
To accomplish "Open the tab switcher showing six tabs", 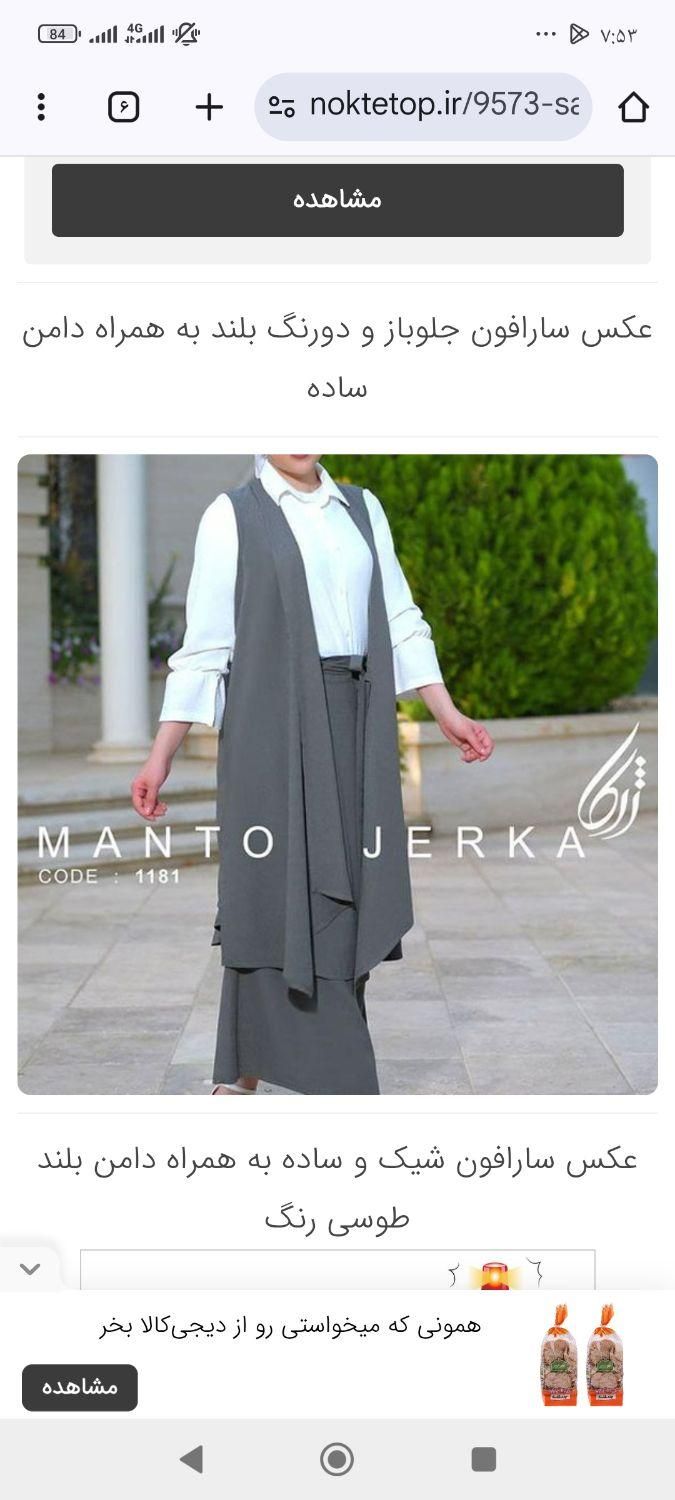I will click(x=123, y=107).
